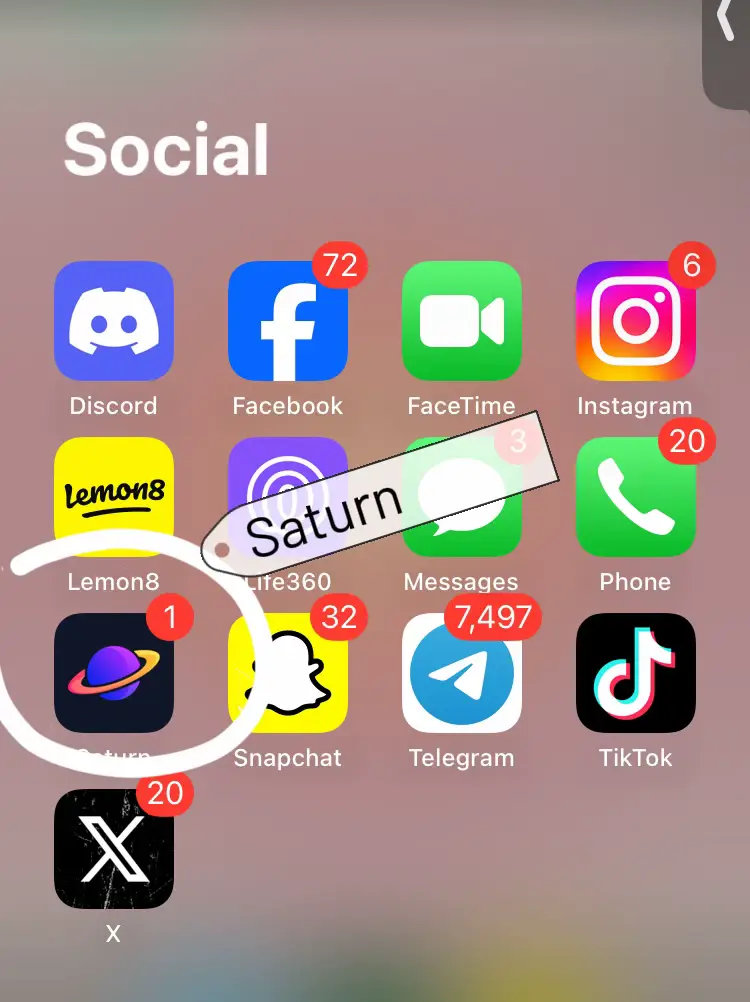This screenshot has height=1002, width=750.
Task: Open the Phone app
Action: tap(635, 496)
